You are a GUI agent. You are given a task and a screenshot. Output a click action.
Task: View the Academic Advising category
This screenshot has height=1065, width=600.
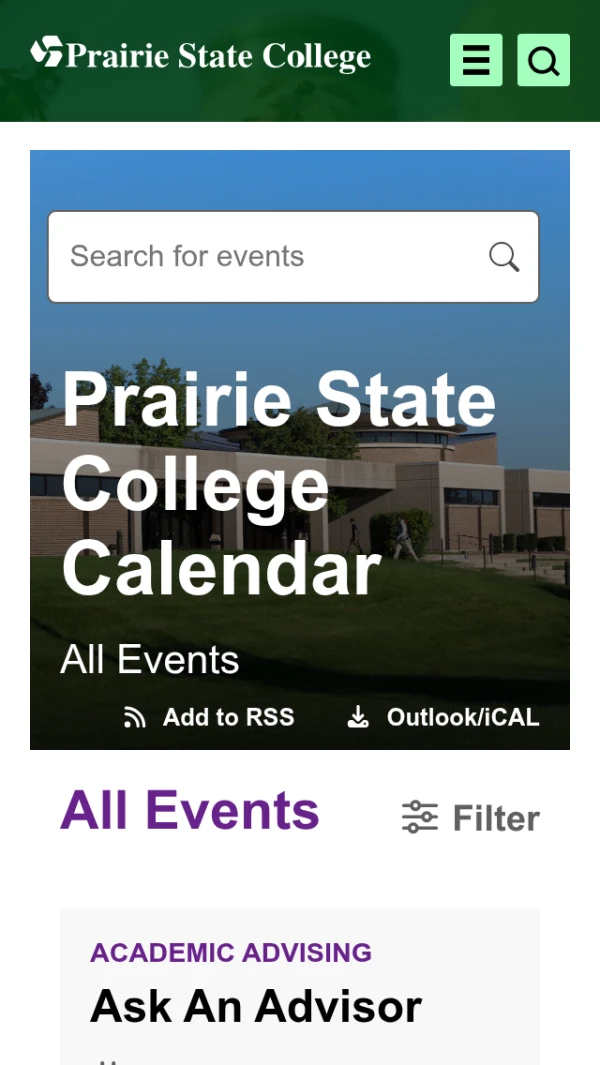pos(231,952)
